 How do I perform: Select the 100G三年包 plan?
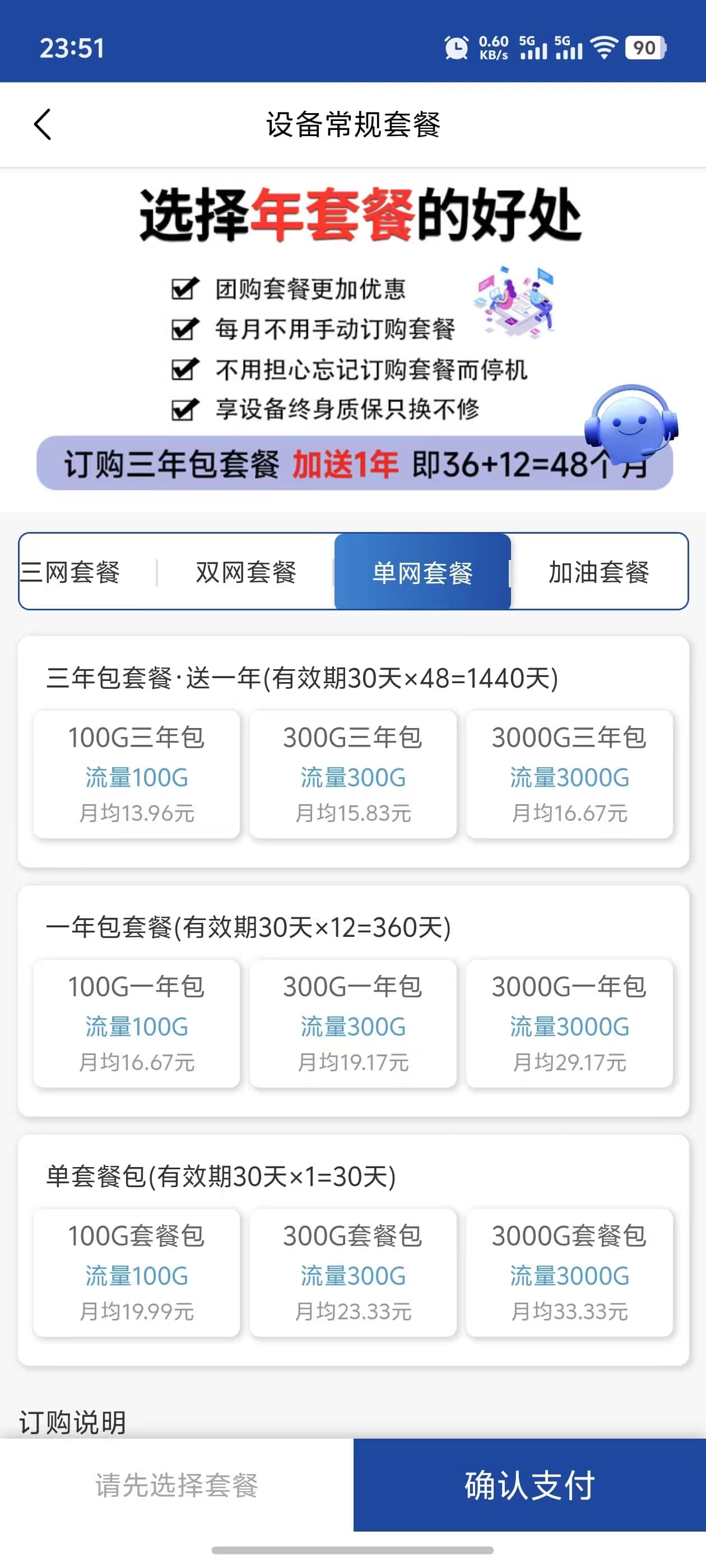[137, 774]
